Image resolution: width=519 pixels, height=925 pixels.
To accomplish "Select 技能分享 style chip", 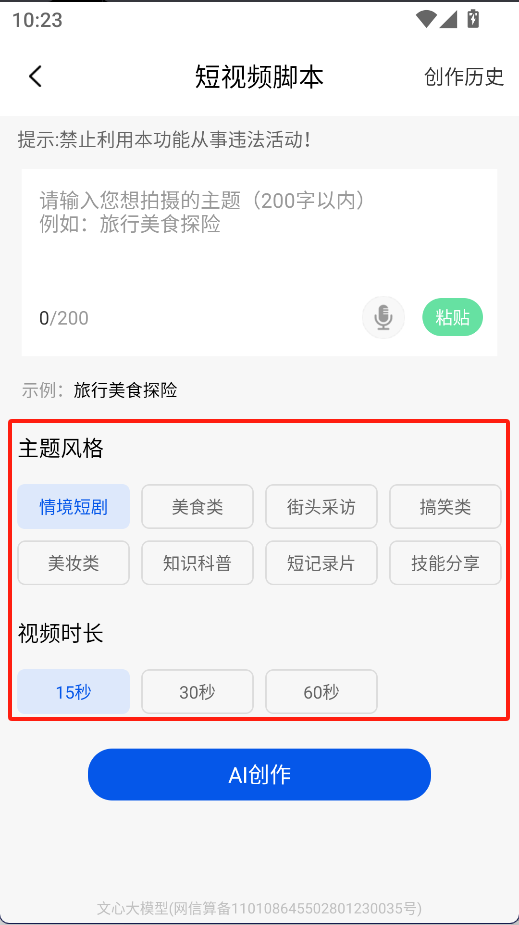I will click(x=445, y=563).
